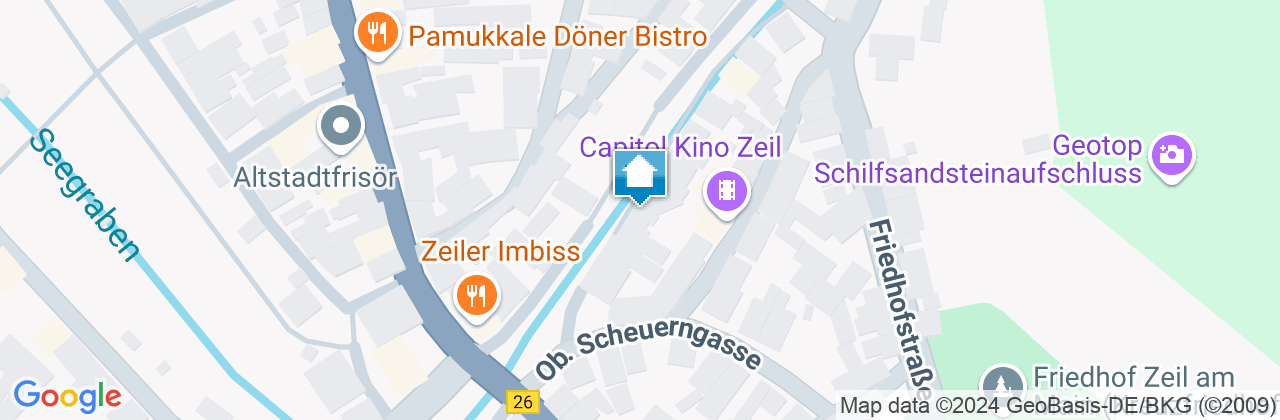Select the Altstadtfrisör map marker

point(342,127)
